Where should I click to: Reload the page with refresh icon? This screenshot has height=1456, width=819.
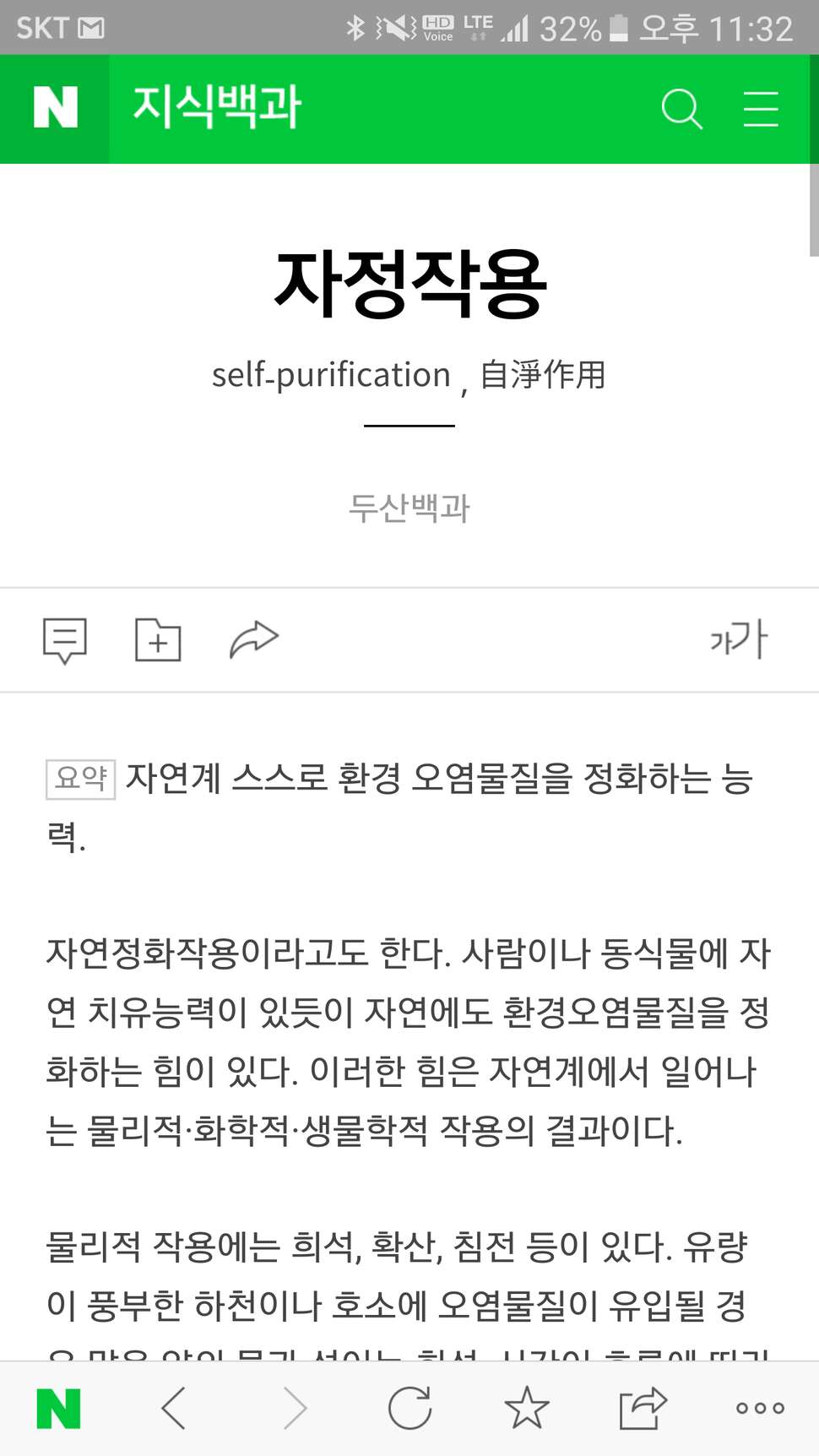[x=410, y=1408]
